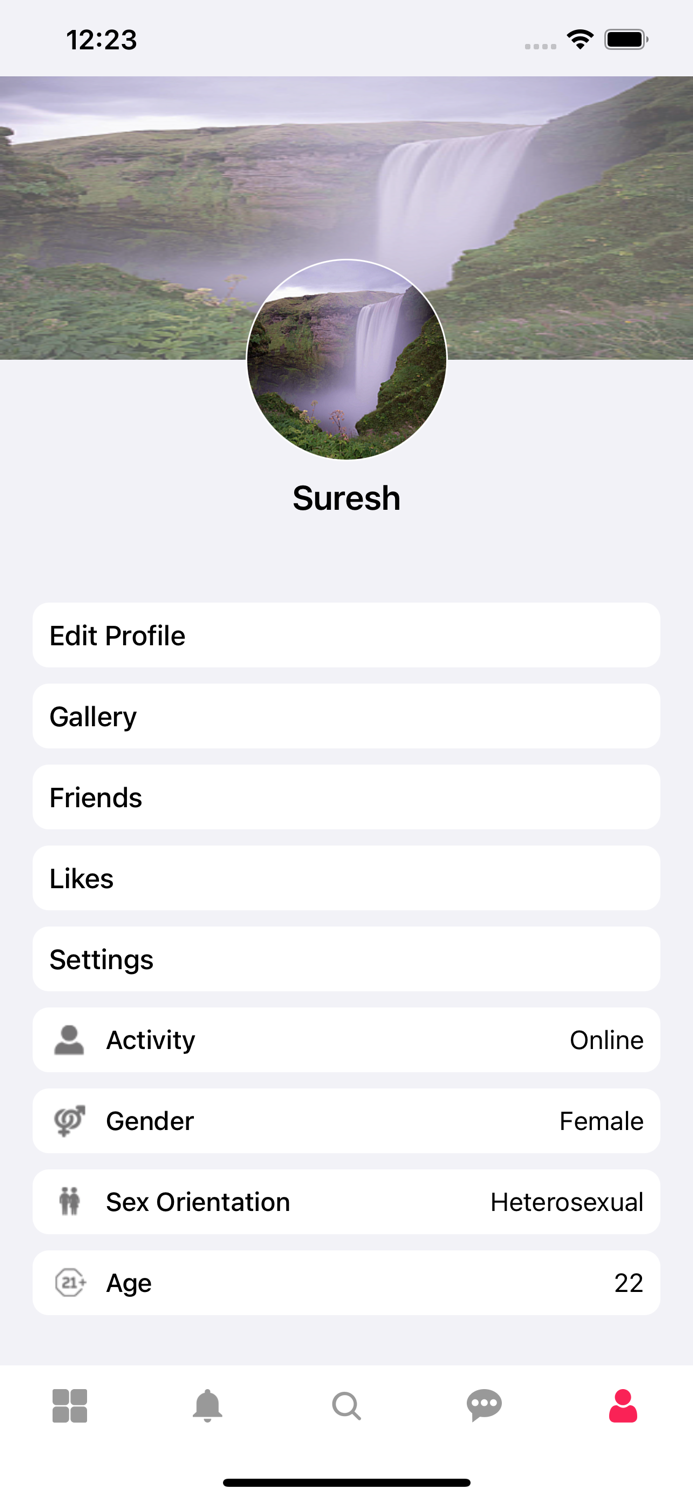
Task: Select the profile tab
Action: (x=623, y=1406)
